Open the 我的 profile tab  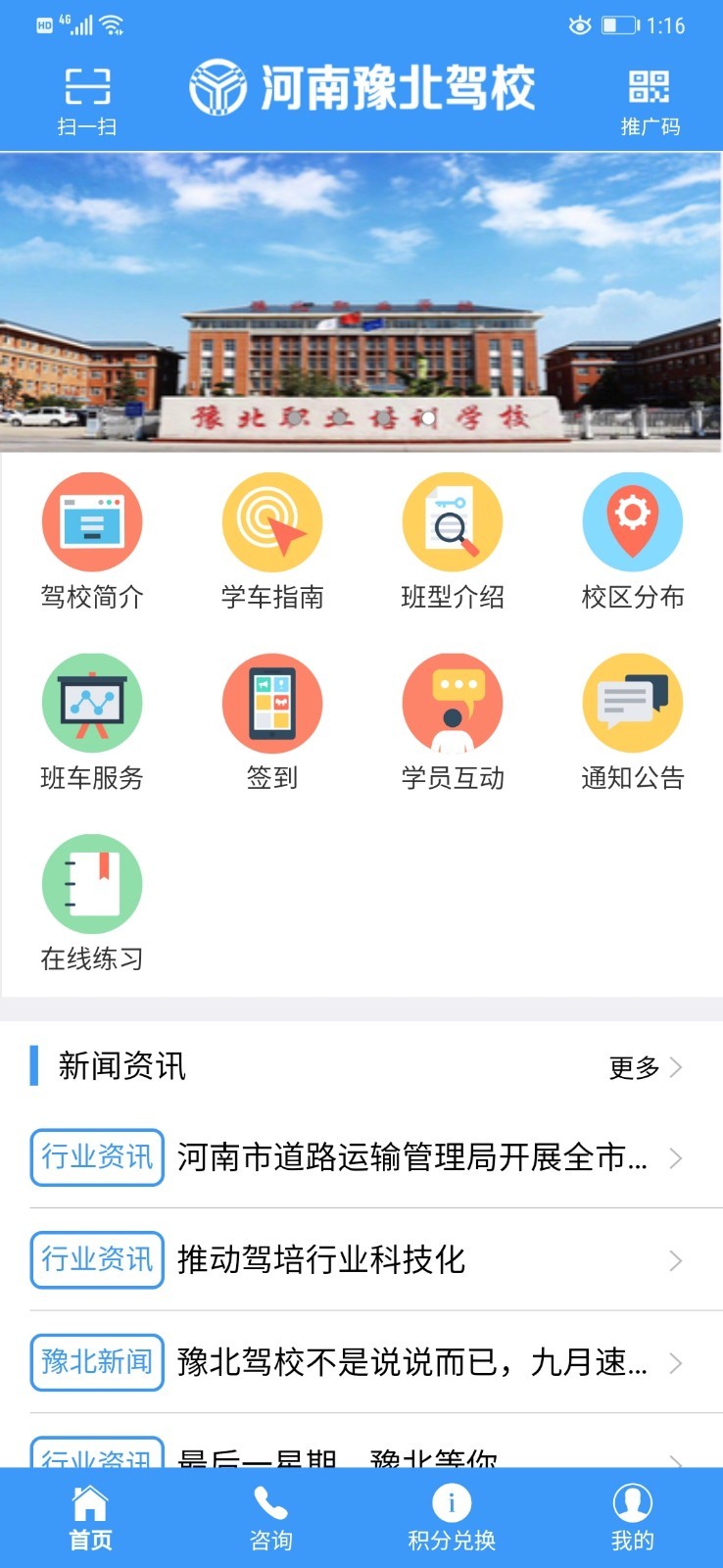[632, 1514]
